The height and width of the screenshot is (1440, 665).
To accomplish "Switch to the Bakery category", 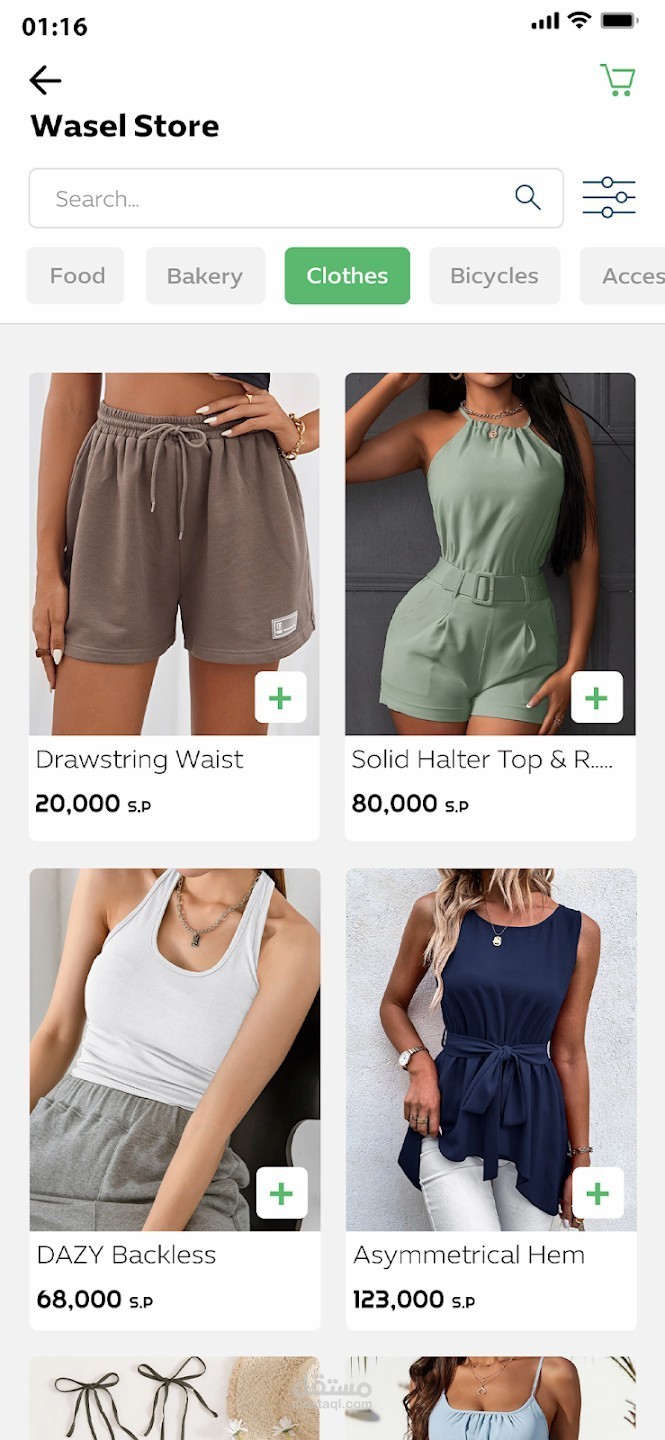I will 205,276.
